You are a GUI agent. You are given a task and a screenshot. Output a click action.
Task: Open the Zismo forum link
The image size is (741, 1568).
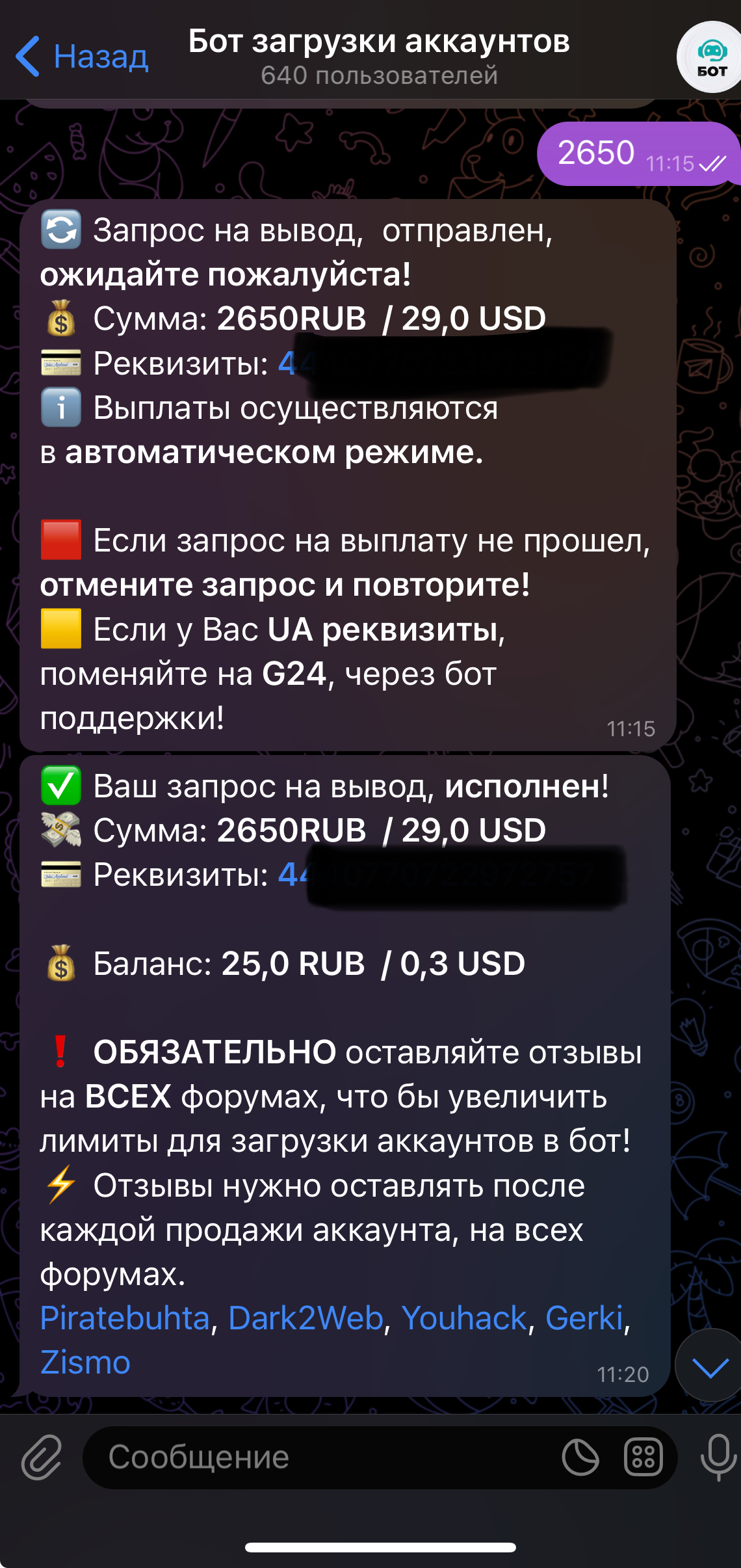[x=85, y=1363]
